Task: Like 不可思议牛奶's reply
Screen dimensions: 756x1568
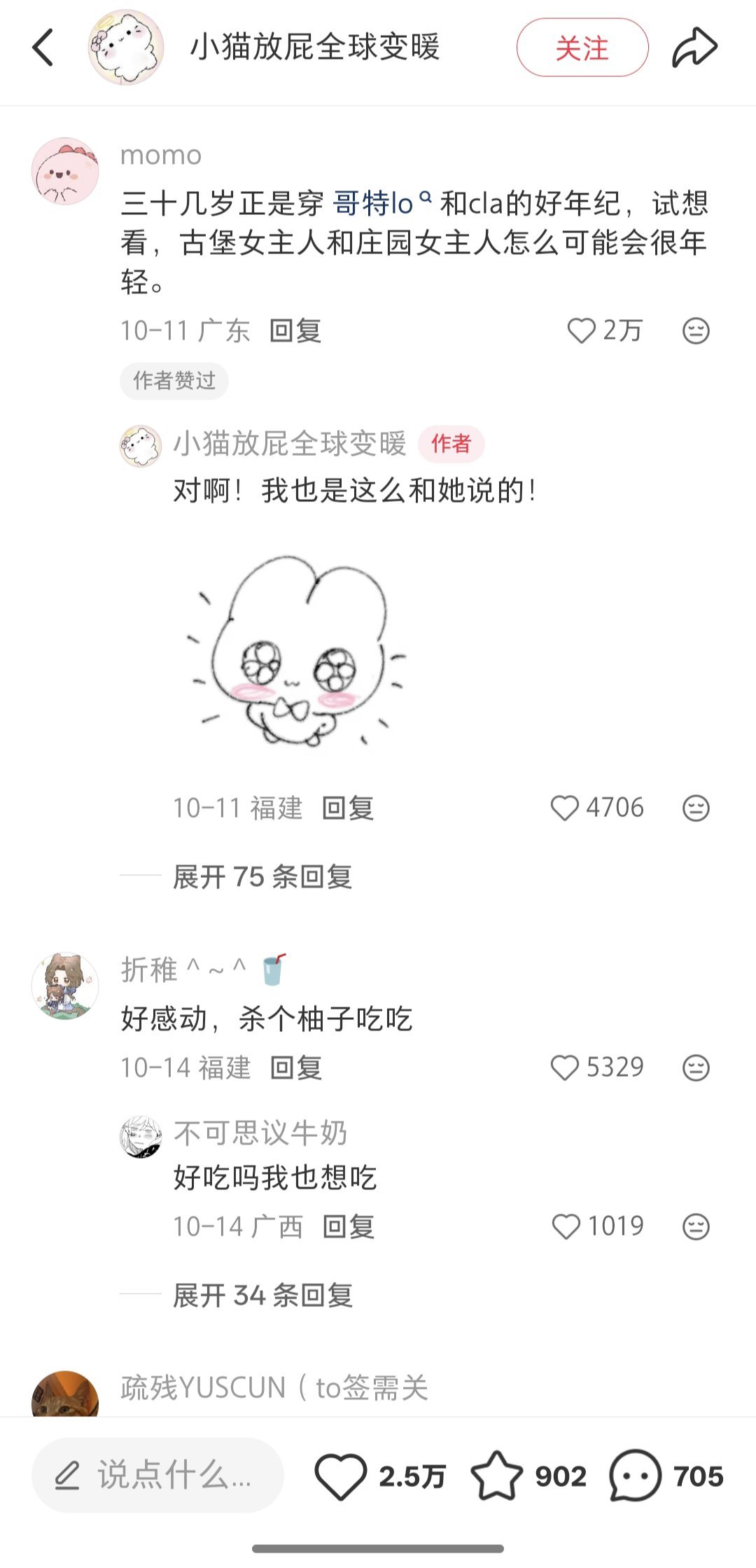Action: click(x=566, y=1226)
